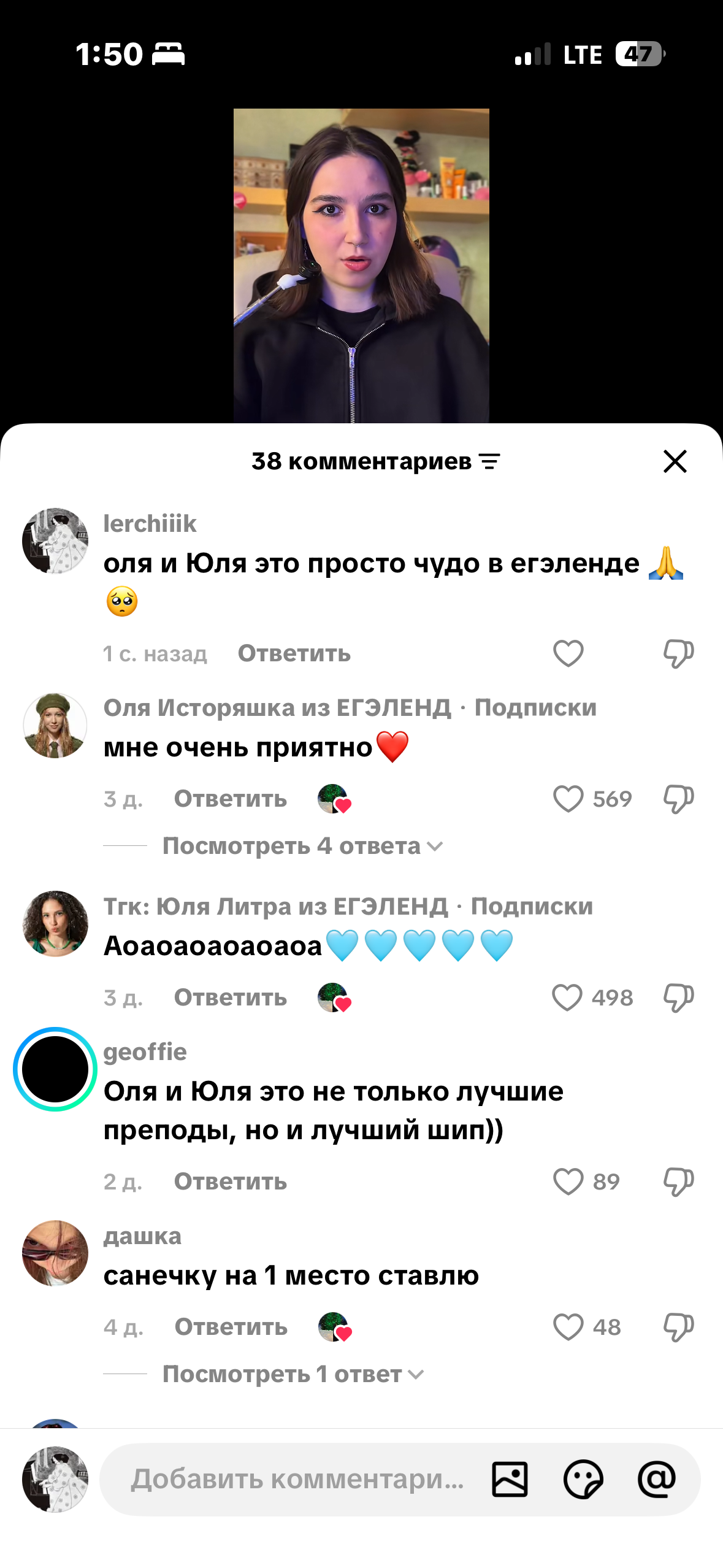Image resolution: width=723 pixels, height=1568 pixels.
Task: Dislike lerchiiik's comment
Action: tap(678, 653)
